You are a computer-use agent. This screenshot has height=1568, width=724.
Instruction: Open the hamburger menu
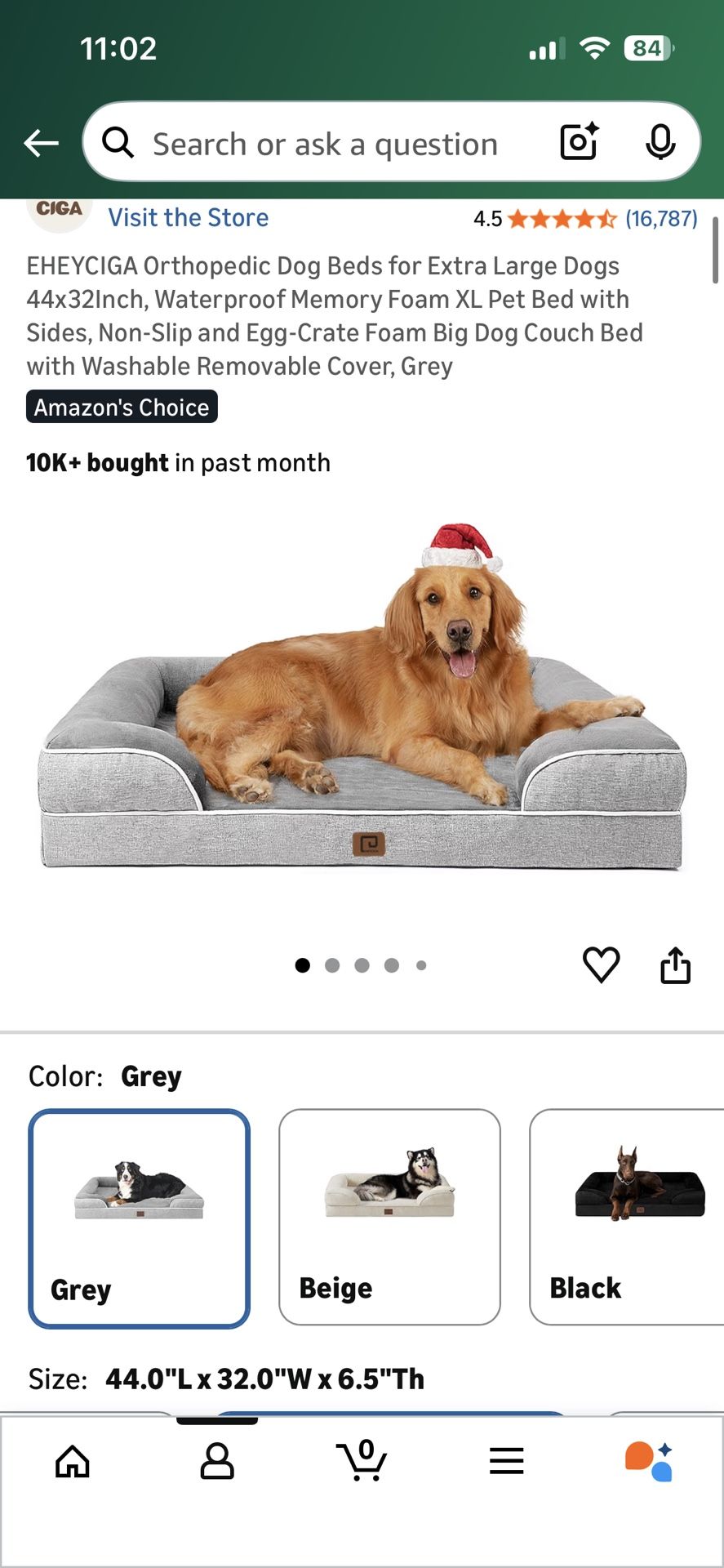[506, 1462]
